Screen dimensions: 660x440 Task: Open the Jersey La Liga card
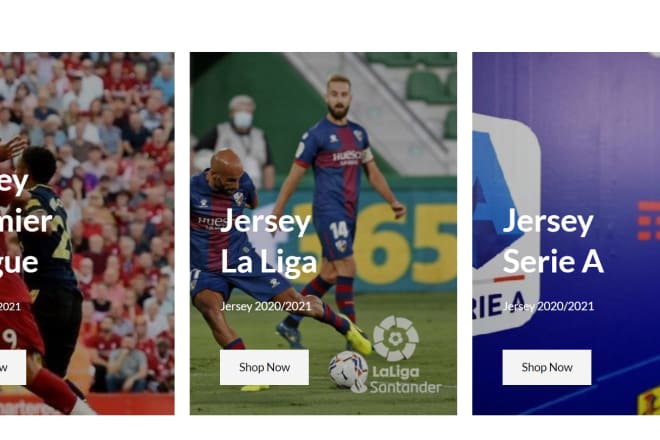coord(268,242)
